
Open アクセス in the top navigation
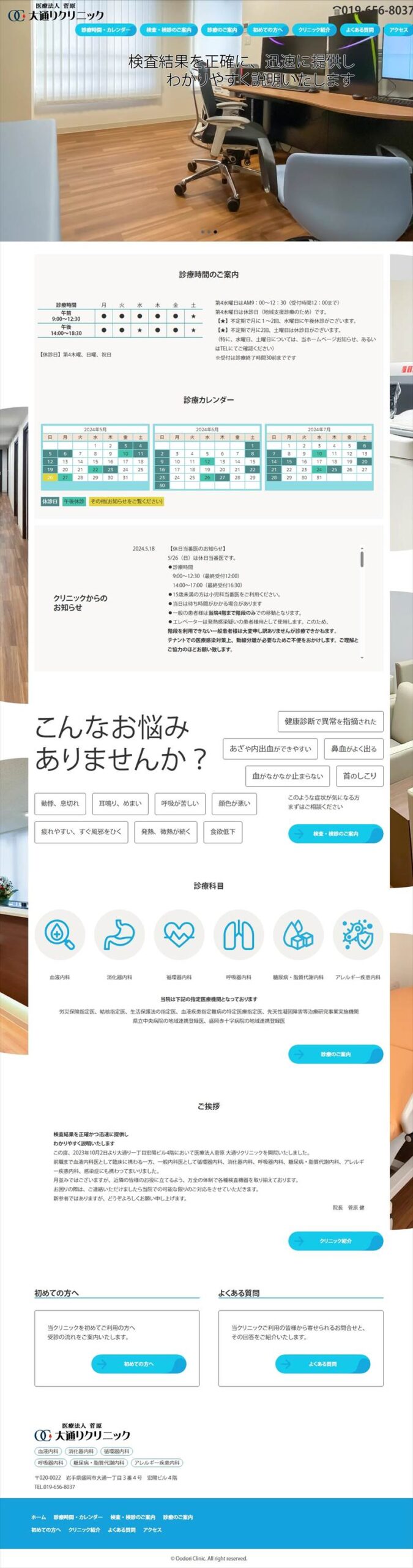[398, 29]
